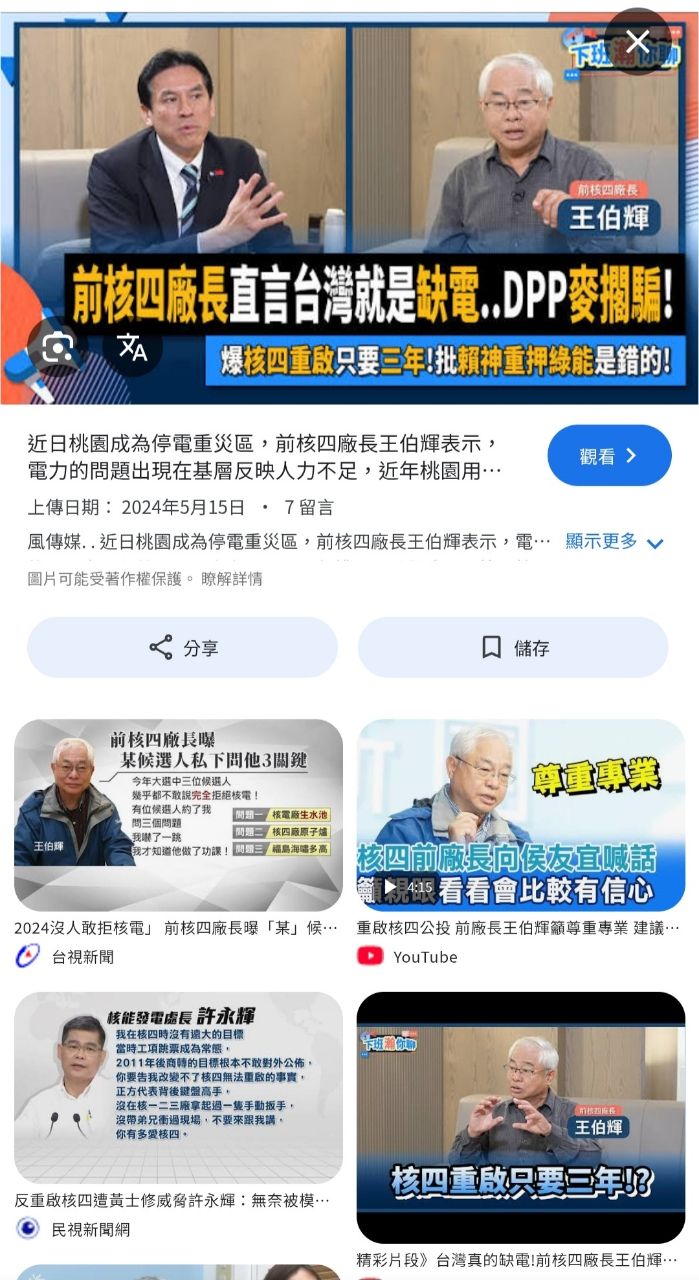Viewport: 699px width, 1280px height.
Task: Close the image viewer
Action: 637,42
